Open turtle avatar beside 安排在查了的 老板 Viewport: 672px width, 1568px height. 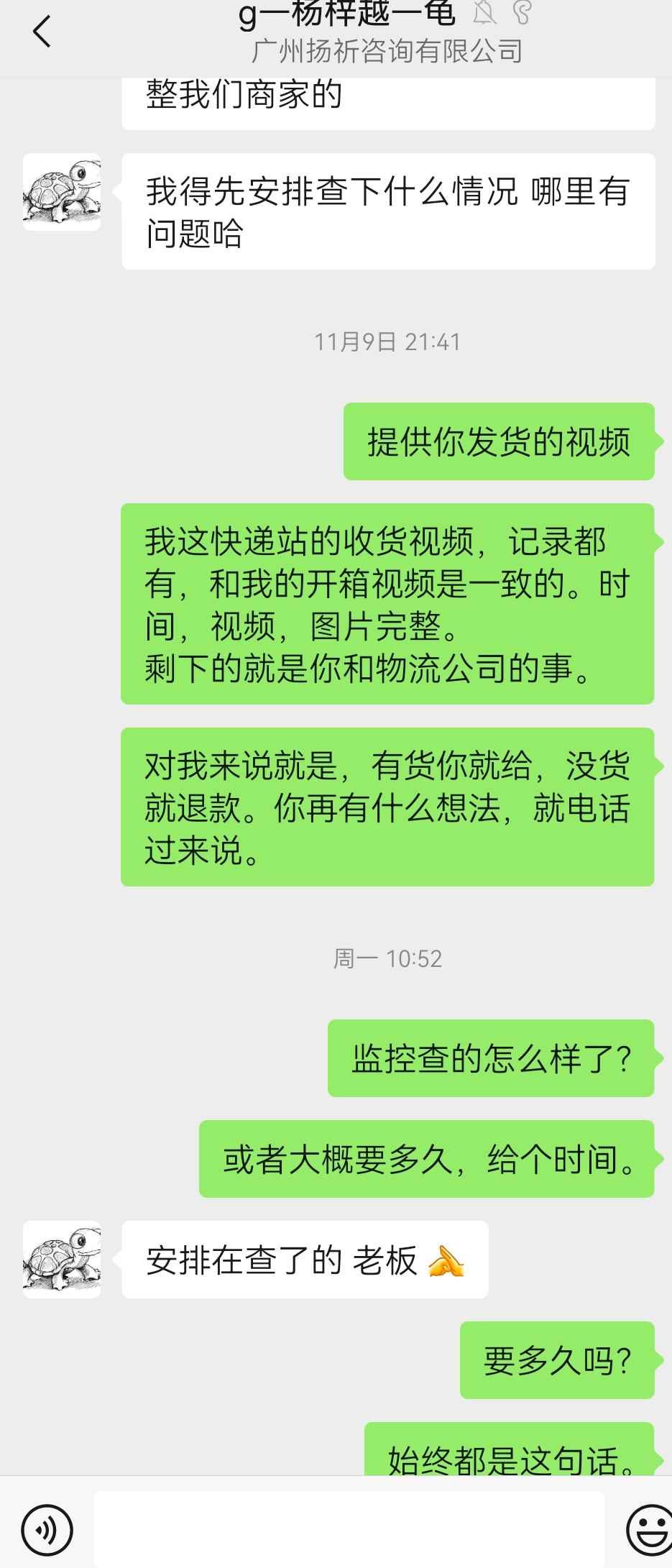(x=62, y=1259)
